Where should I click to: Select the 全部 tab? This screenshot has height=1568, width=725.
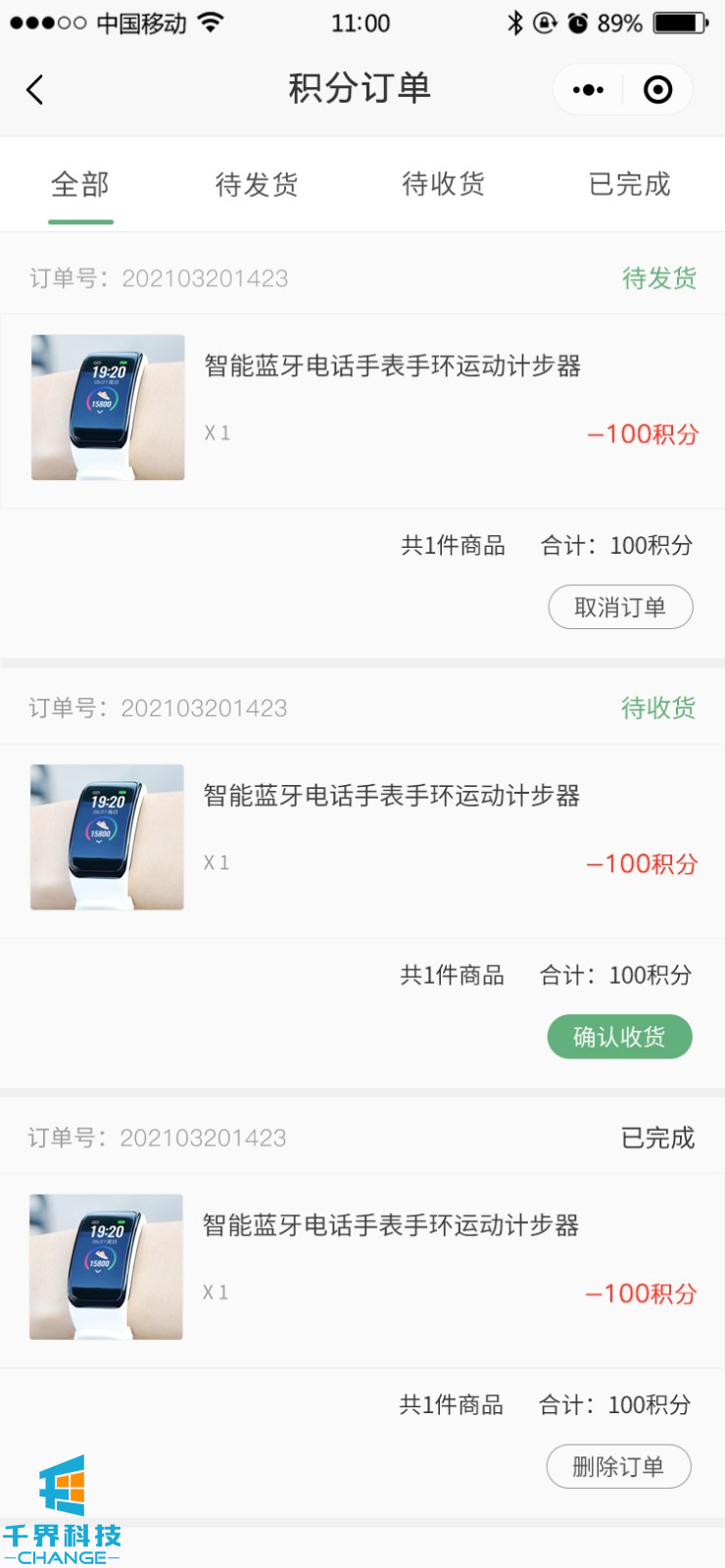tap(80, 184)
